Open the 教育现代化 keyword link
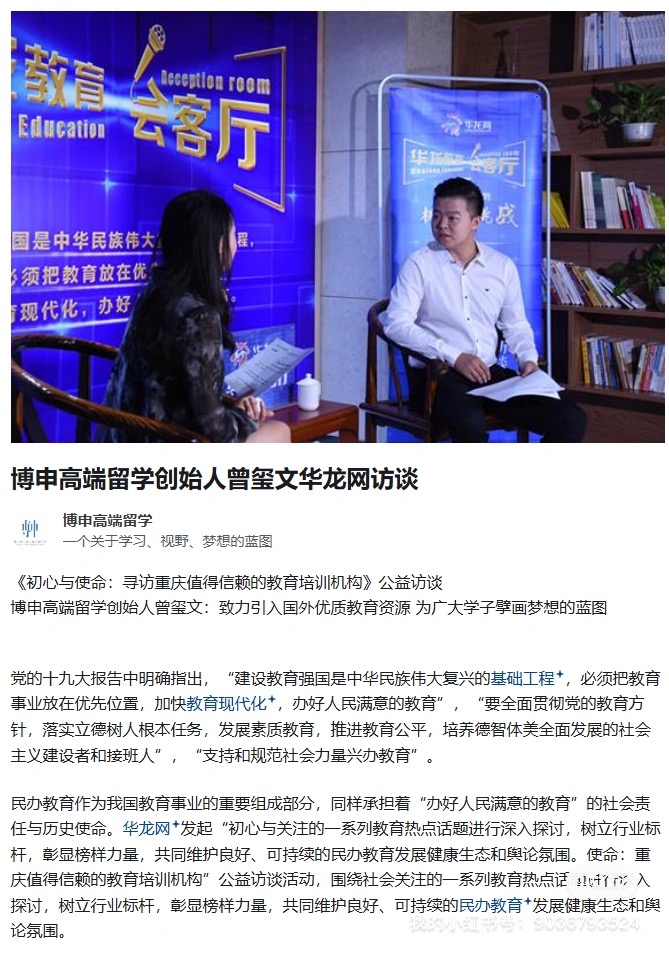This screenshot has width=669, height=953. tap(226, 703)
